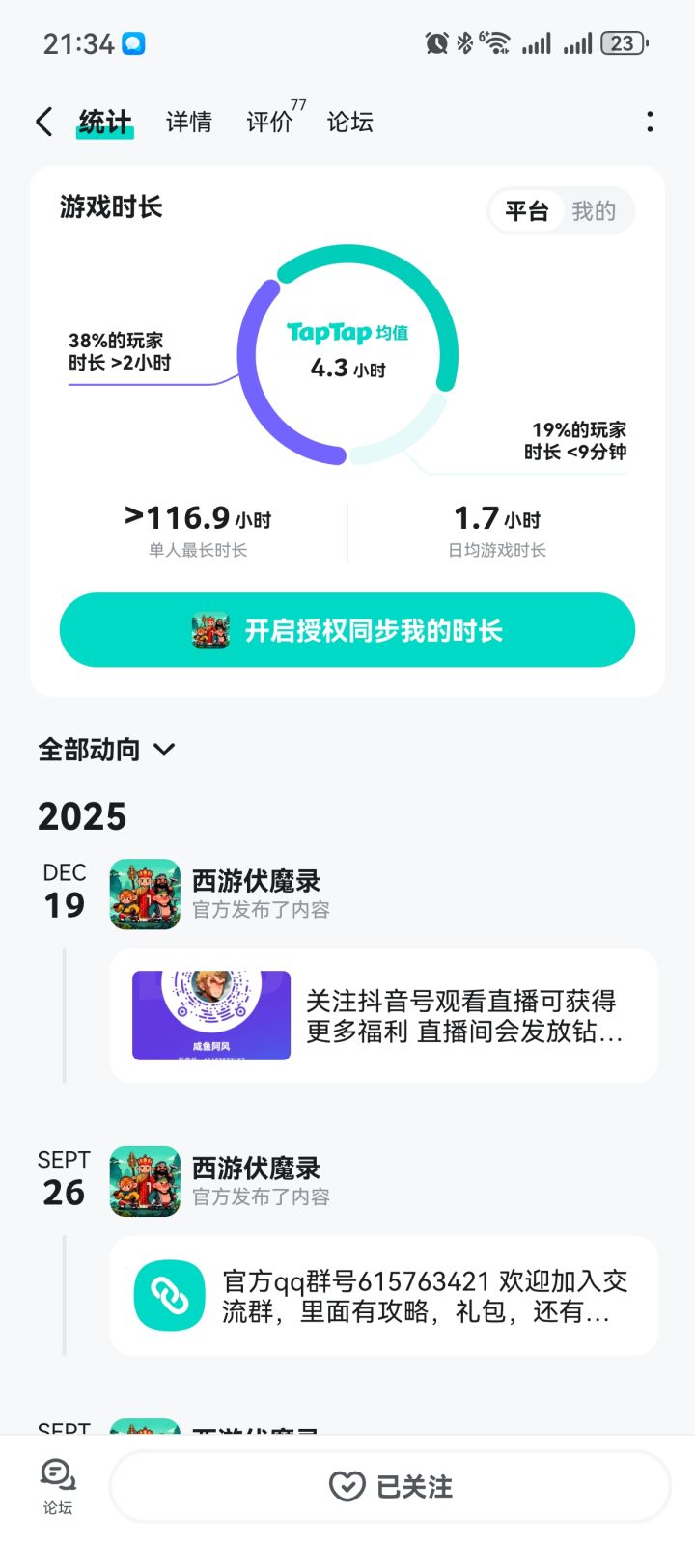Tap the game avatar on the sync button
Image resolution: width=695 pixels, height=1568 pixels.
click(x=210, y=630)
